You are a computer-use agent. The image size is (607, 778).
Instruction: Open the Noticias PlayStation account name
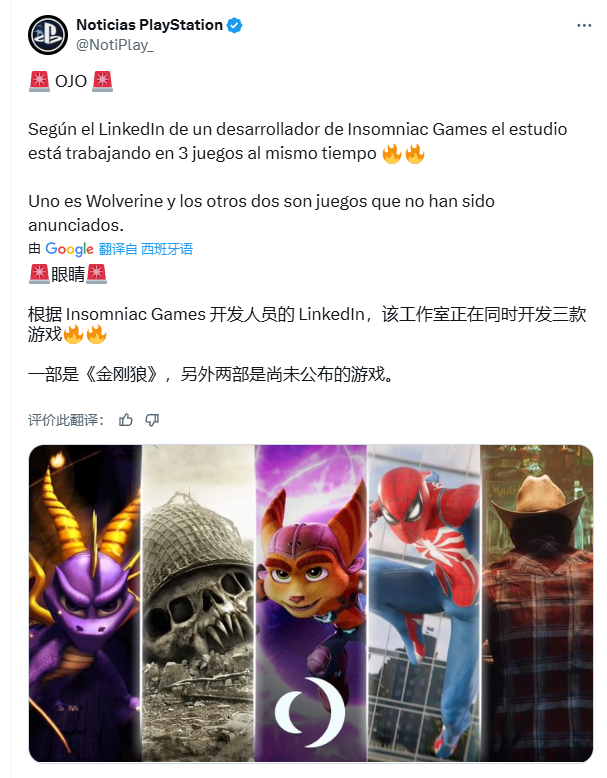(x=149, y=25)
